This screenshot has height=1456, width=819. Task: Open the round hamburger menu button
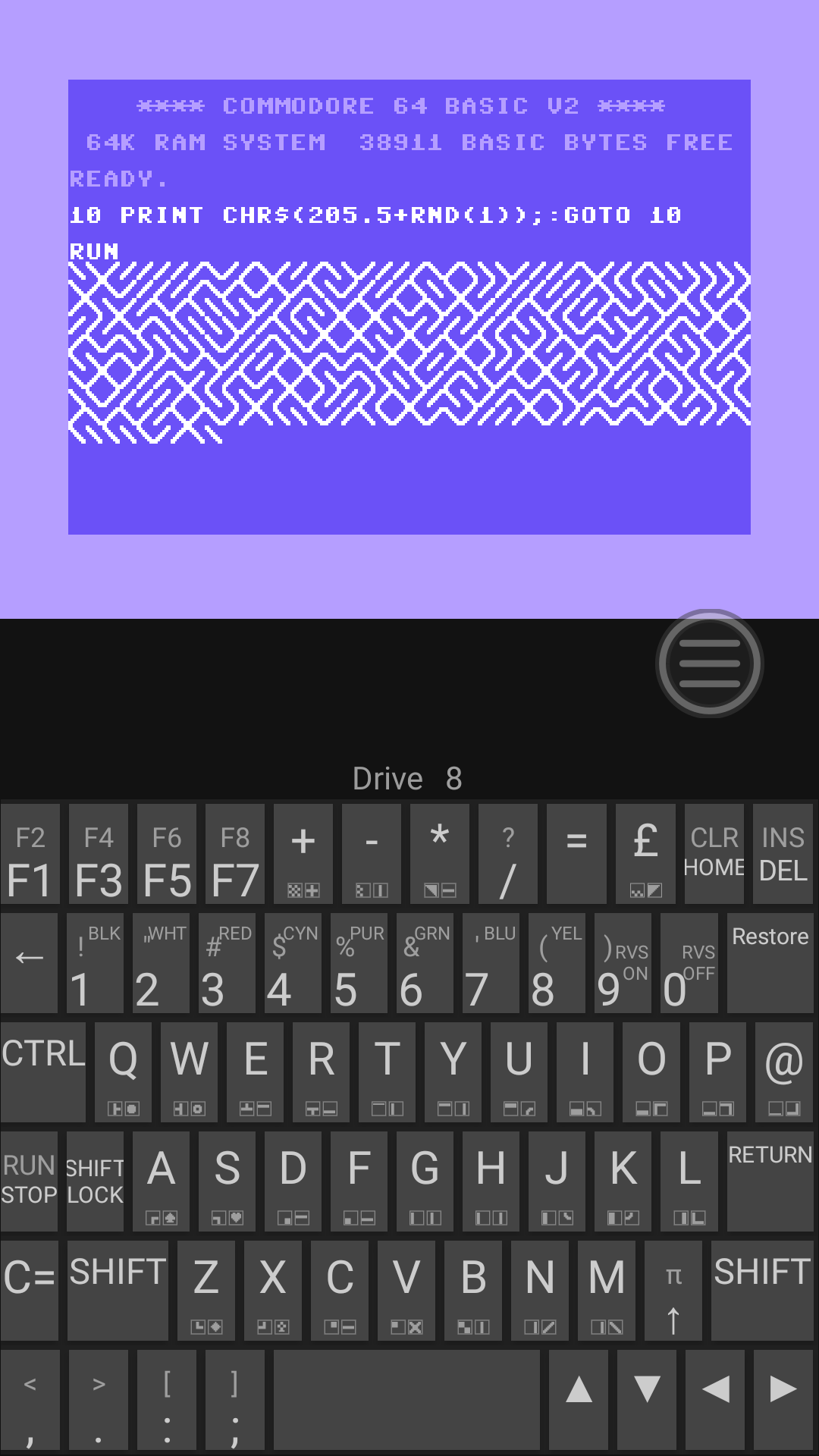[x=709, y=664]
